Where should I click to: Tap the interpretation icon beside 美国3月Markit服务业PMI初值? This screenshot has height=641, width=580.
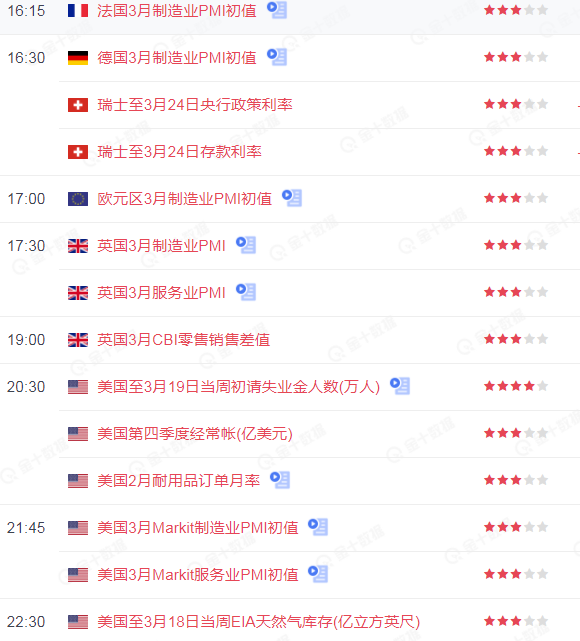318,574
